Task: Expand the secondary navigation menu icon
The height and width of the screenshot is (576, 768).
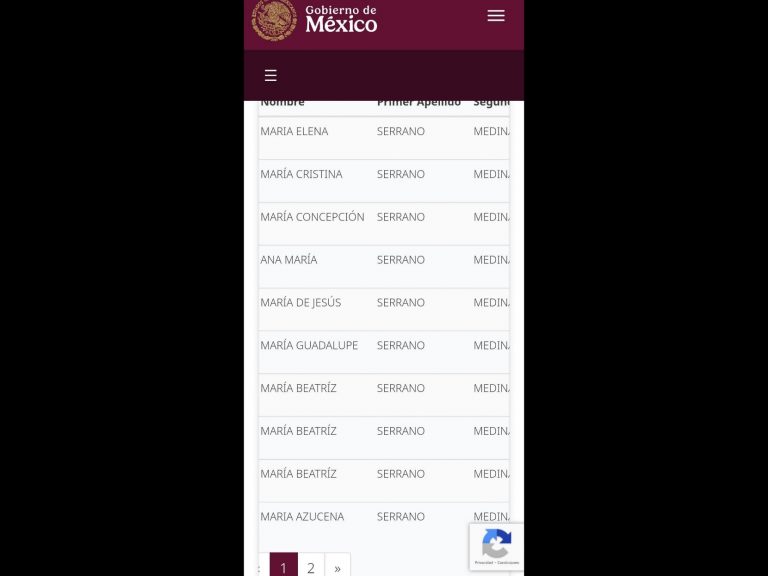Action: point(270,76)
